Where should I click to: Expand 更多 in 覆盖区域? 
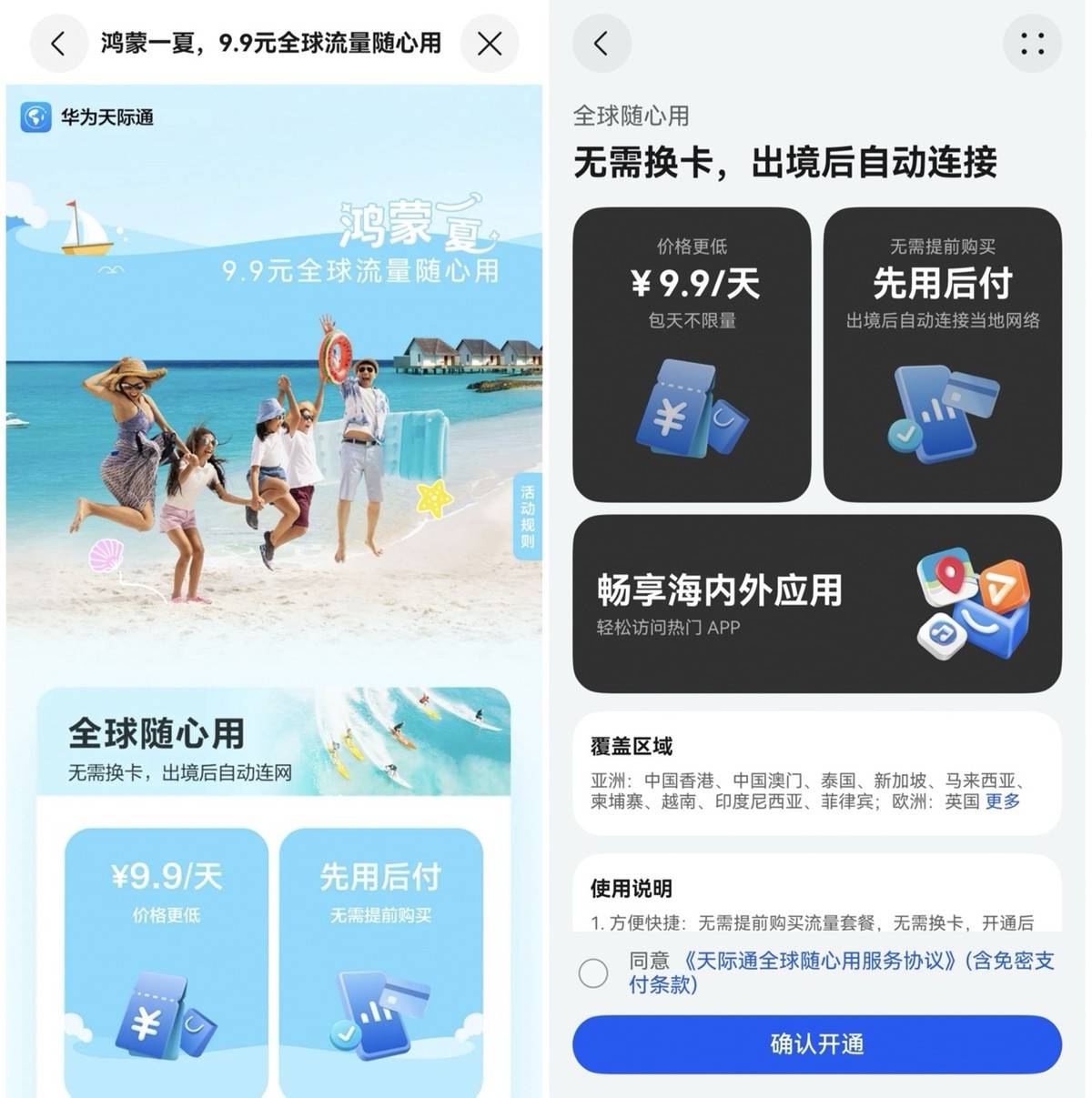coord(1003,801)
